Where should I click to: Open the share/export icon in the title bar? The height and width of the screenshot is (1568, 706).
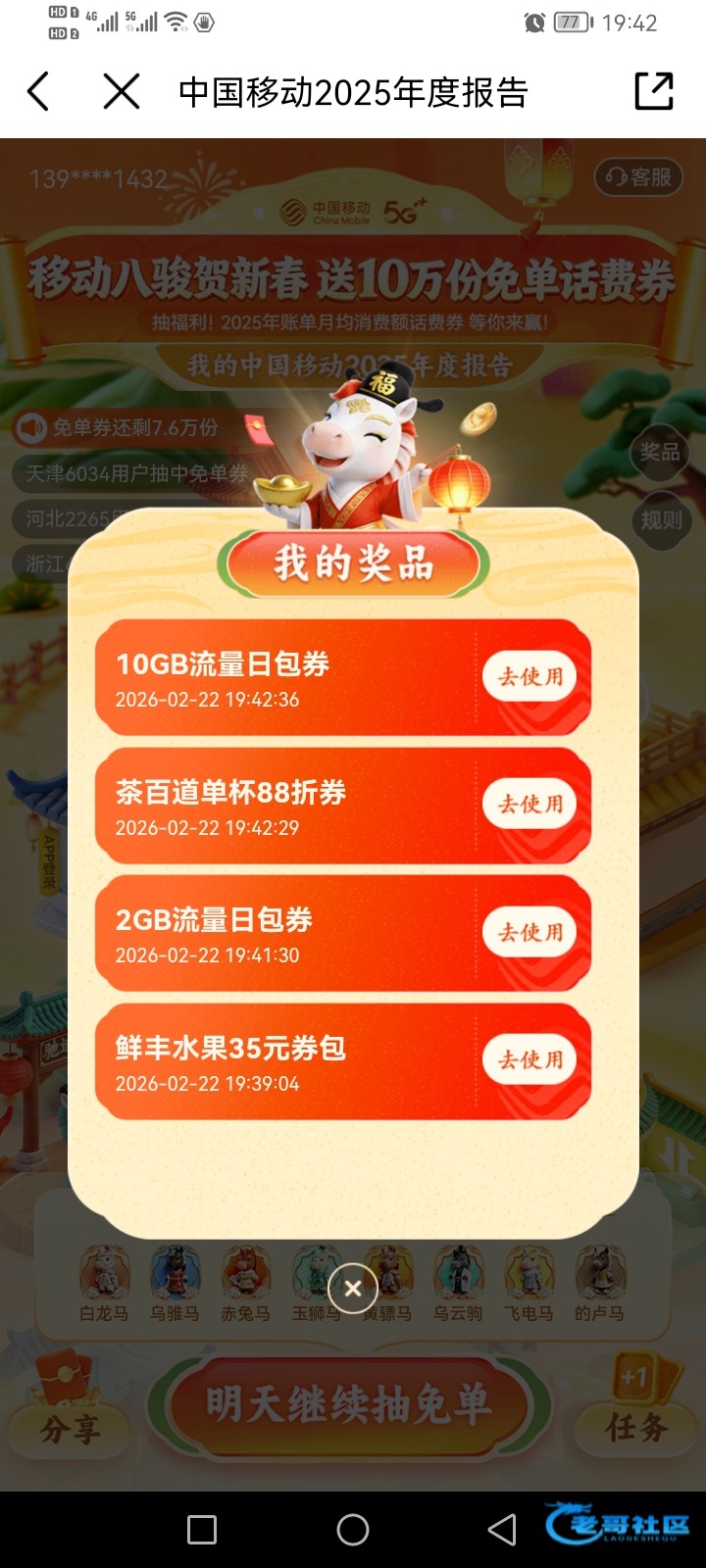pos(654,92)
